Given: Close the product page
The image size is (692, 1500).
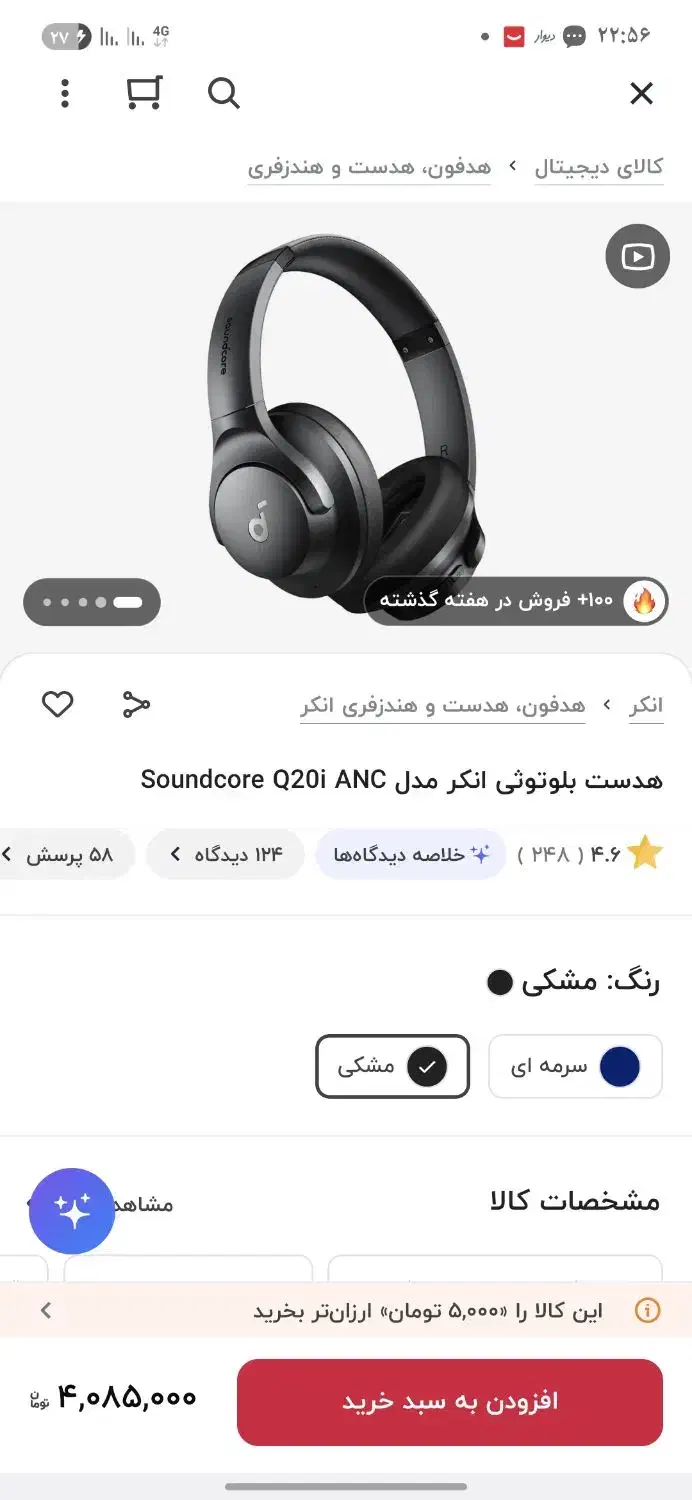Looking at the screenshot, I should pyautogui.click(x=641, y=94).
